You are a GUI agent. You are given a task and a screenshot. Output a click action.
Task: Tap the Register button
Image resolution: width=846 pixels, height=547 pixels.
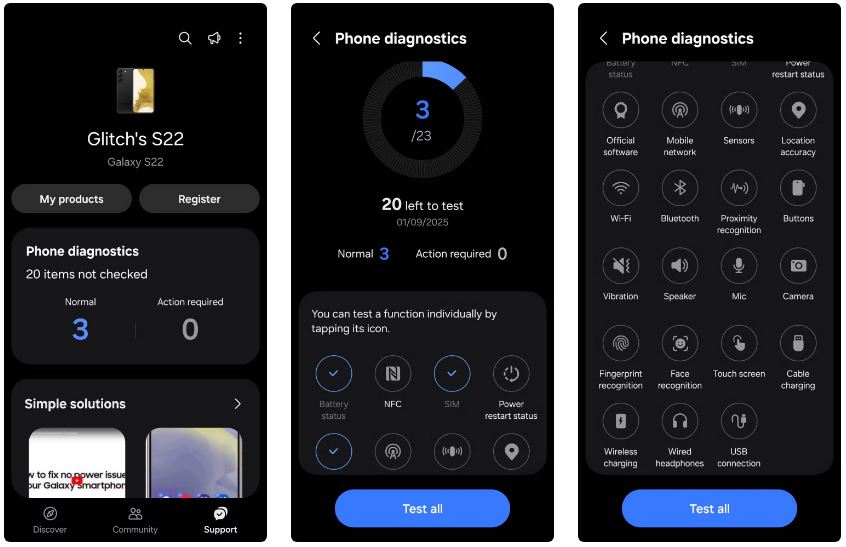point(199,199)
